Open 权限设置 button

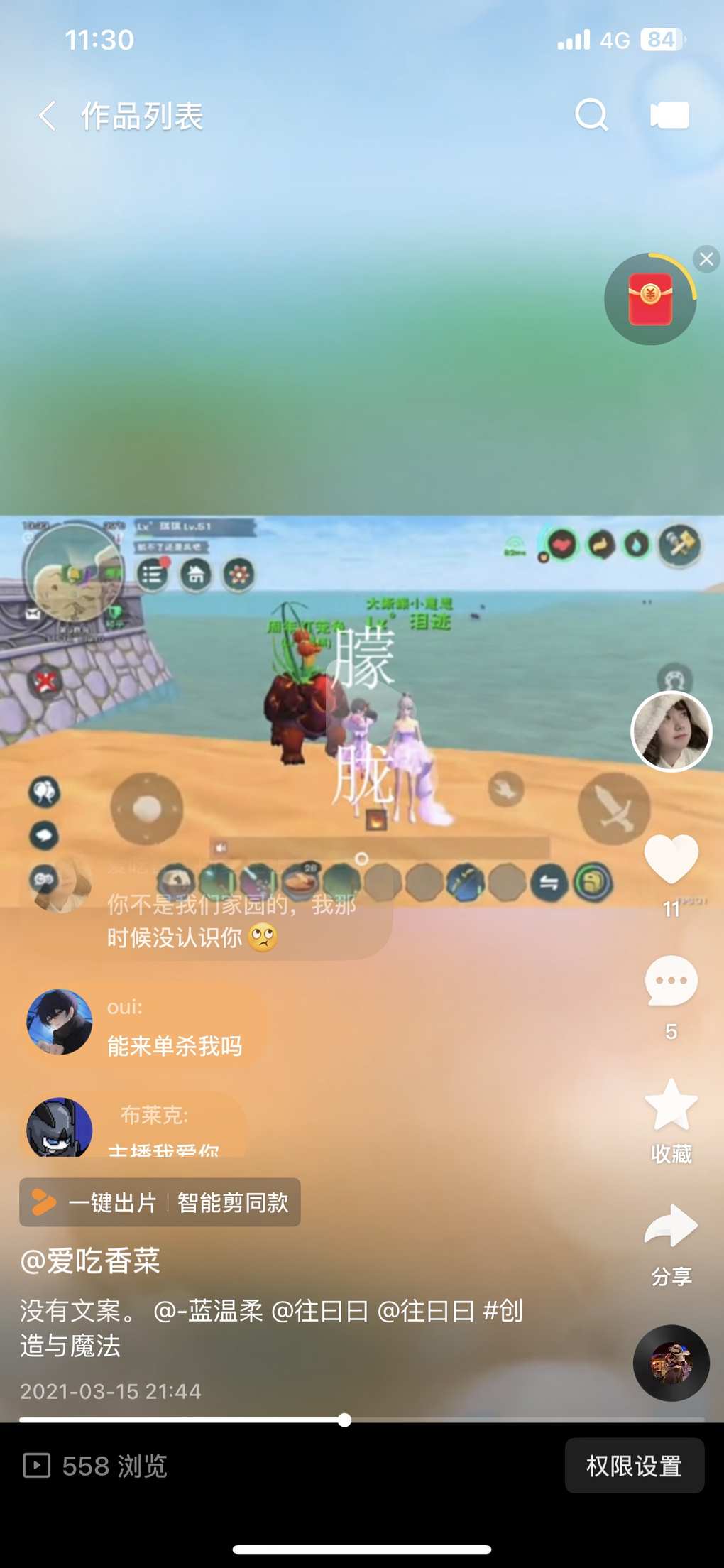tap(634, 1466)
